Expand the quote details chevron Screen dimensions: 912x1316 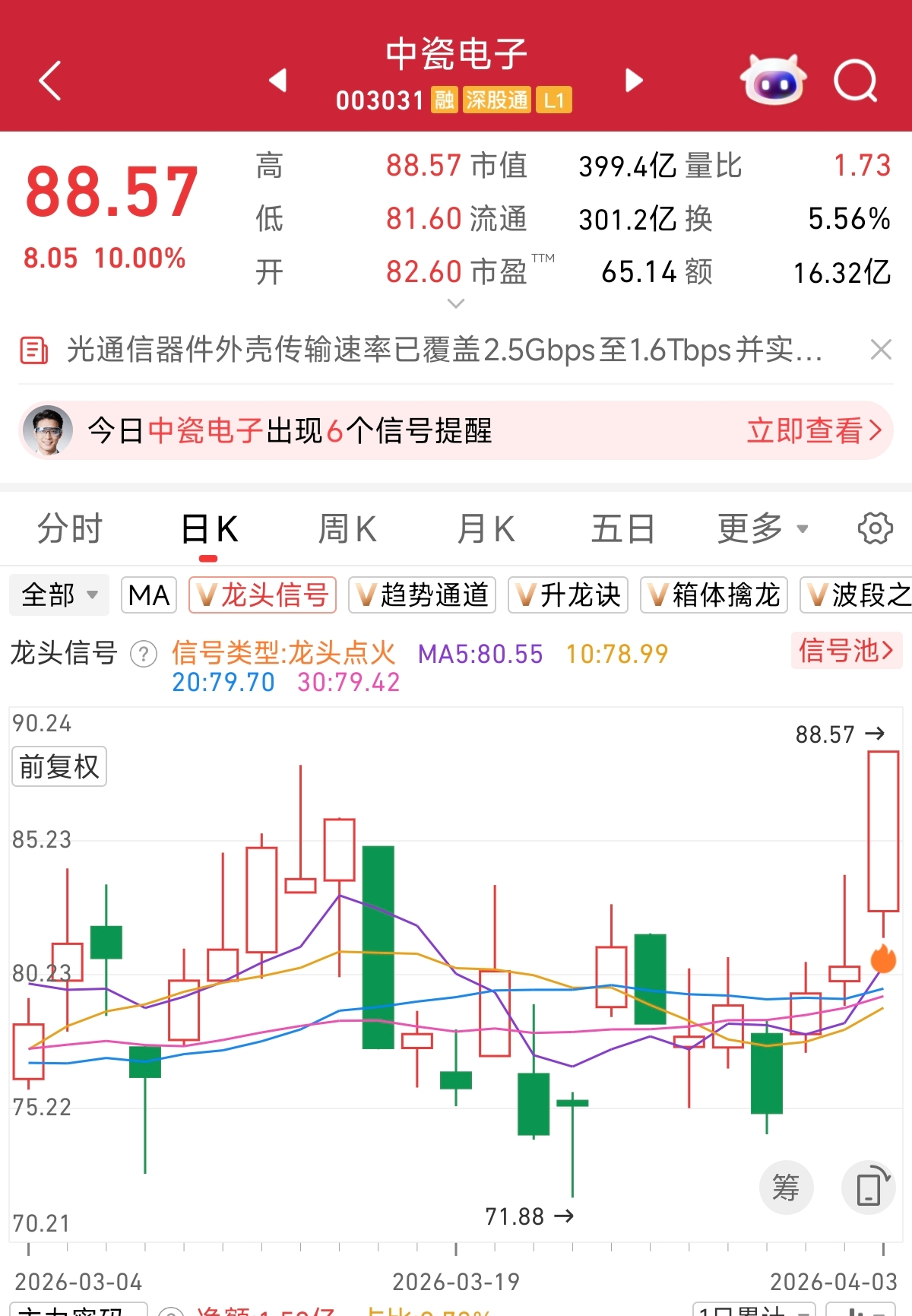[x=456, y=303]
